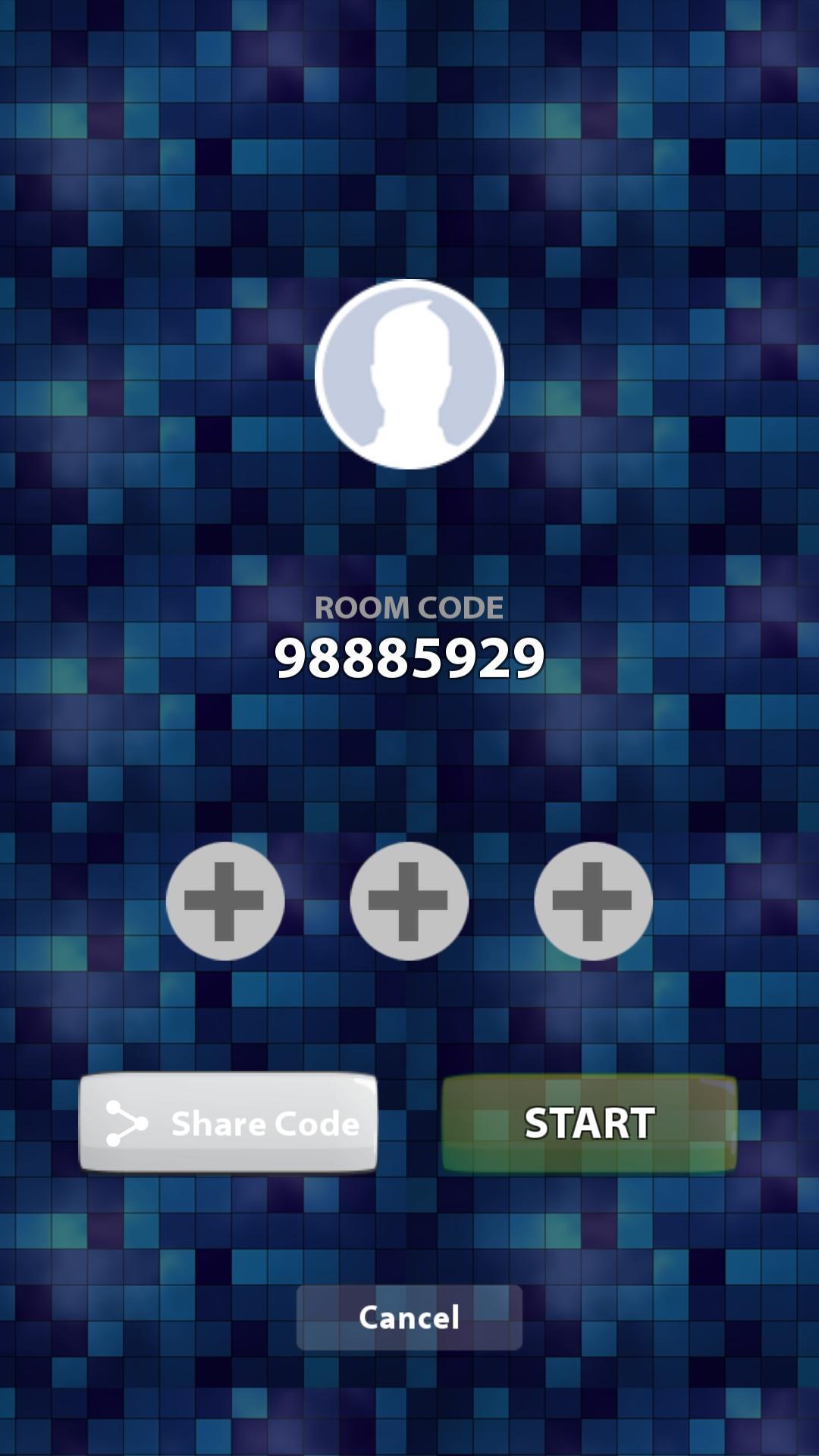
Task: Select Cancel to leave the room
Action: 409,1317
